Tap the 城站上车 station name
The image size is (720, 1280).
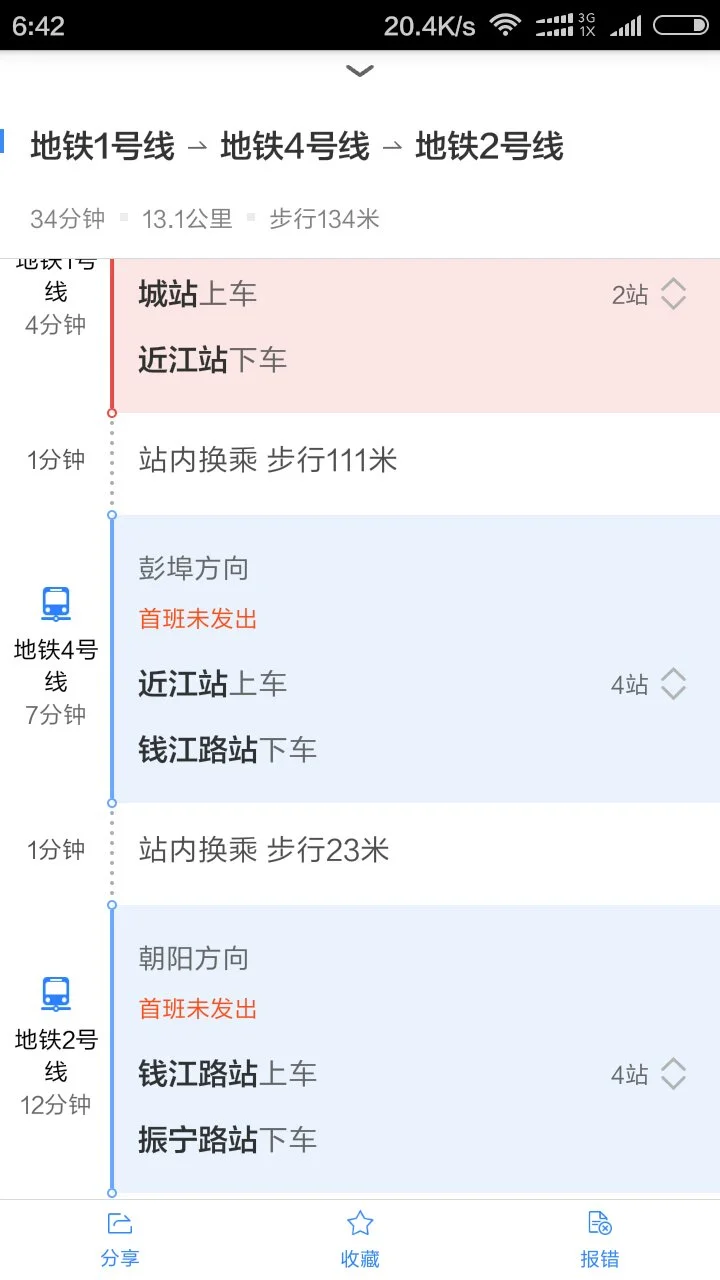point(196,295)
